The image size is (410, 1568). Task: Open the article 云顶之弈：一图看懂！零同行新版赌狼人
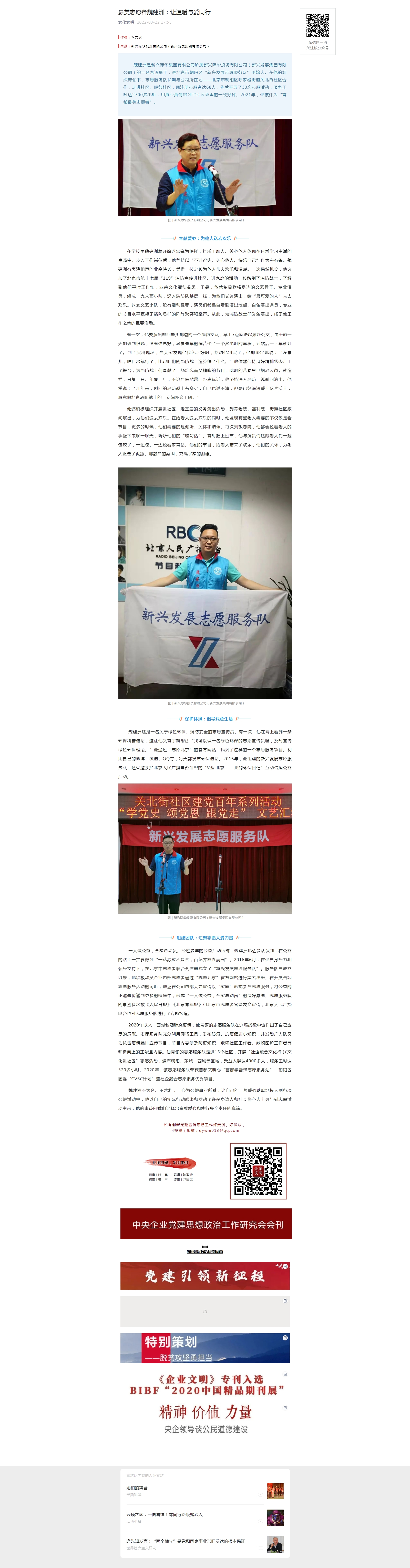click(164, 1514)
